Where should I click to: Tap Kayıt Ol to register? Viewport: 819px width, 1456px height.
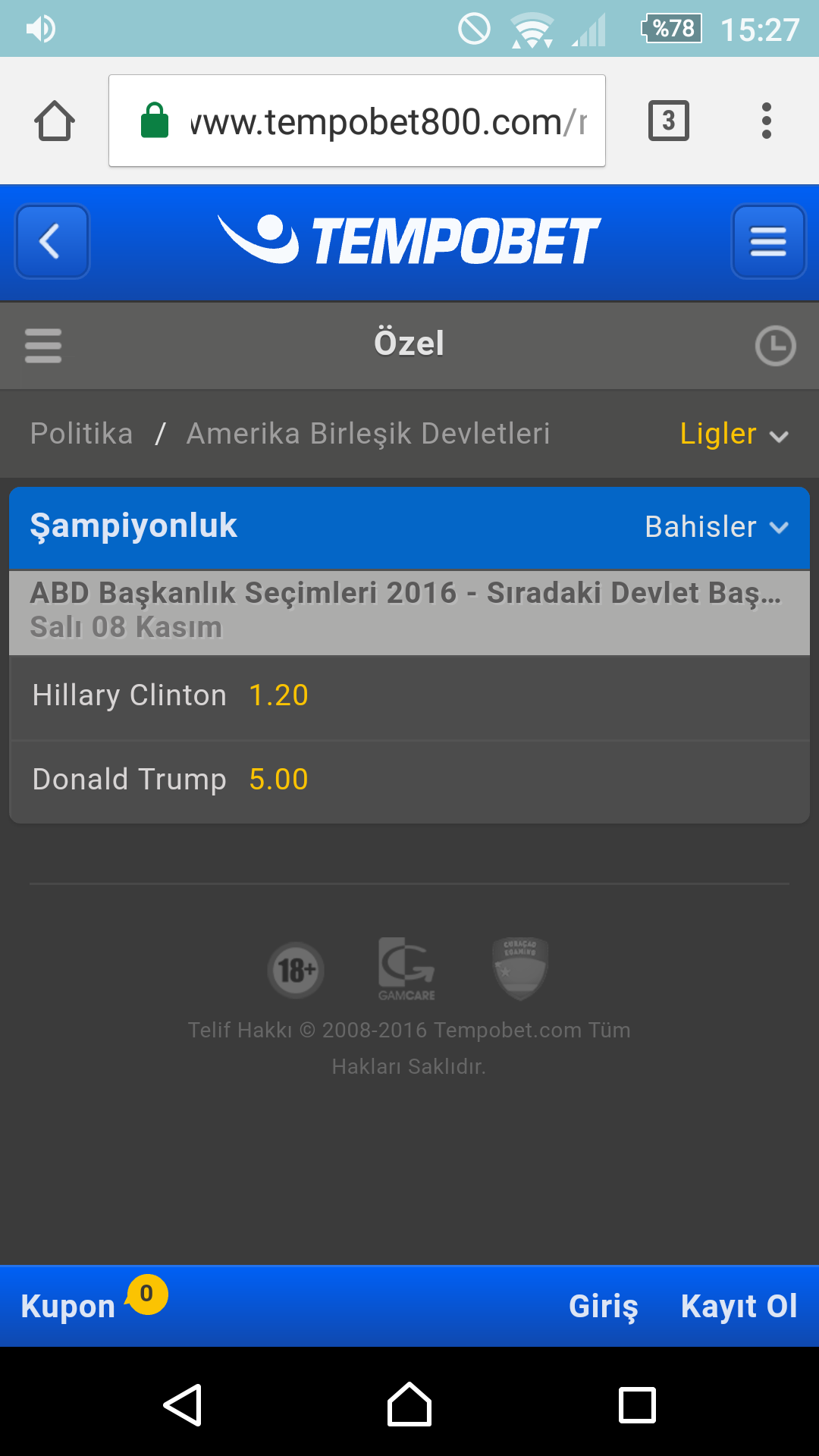pos(739,1306)
